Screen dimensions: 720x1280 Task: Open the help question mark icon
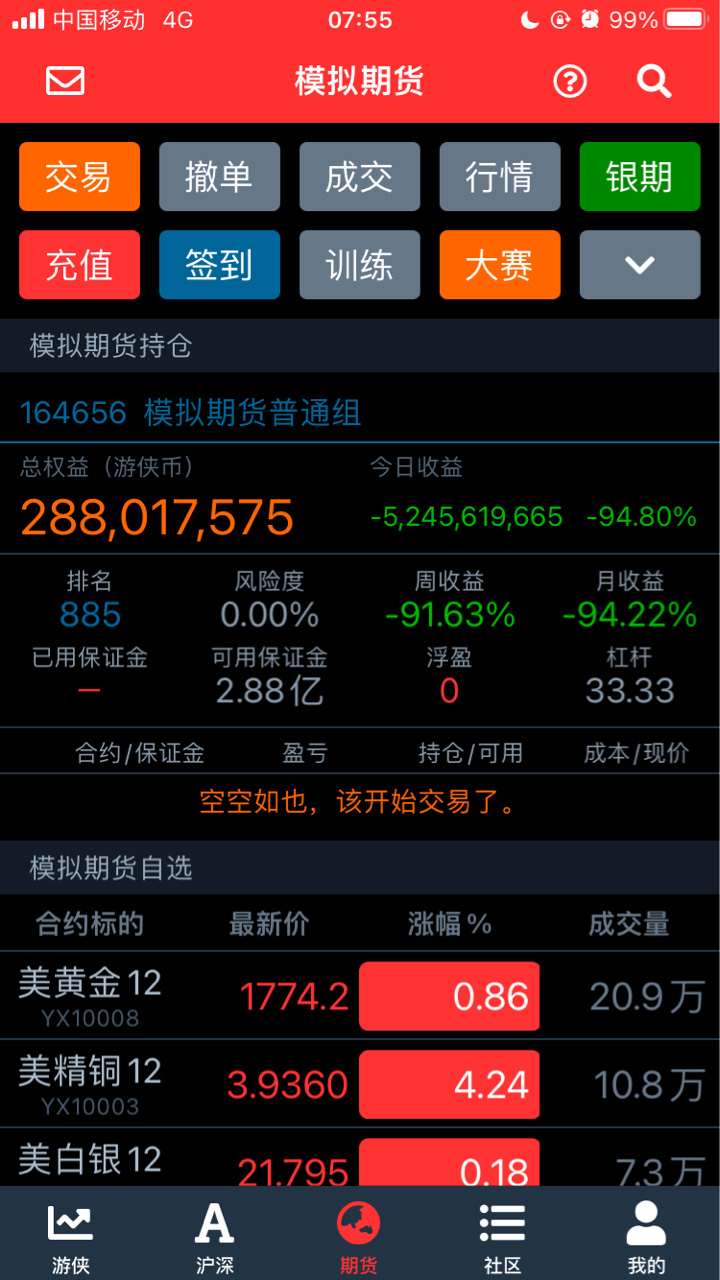pyautogui.click(x=570, y=81)
